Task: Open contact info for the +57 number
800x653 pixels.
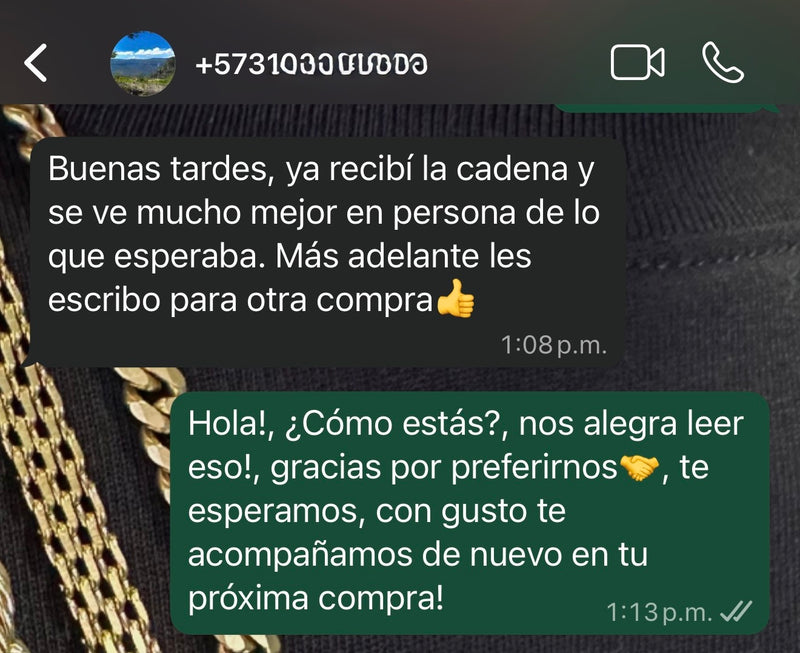Action: (x=312, y=64)
